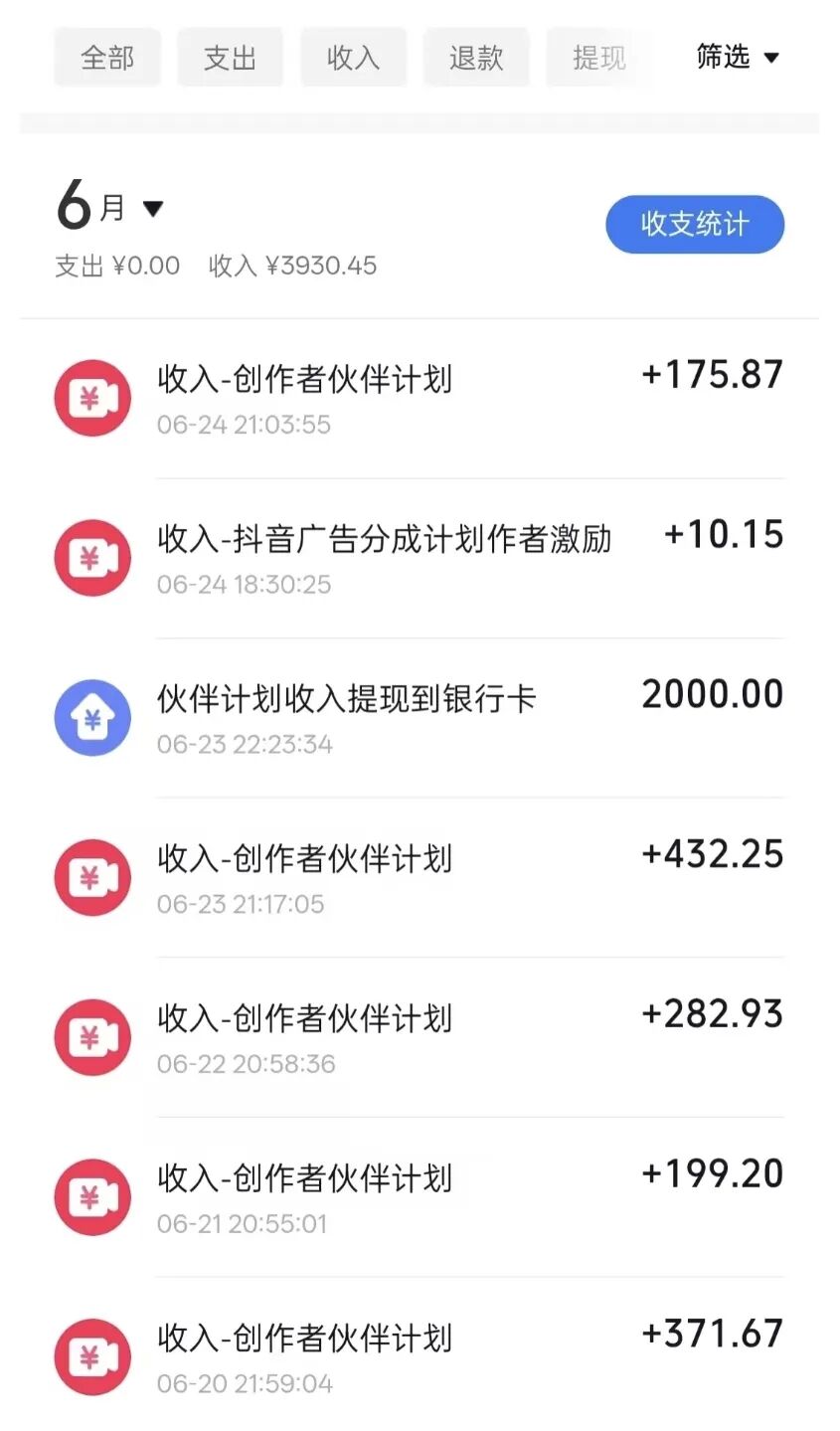View the 2000.00 提现到银行卡 transaction
Screen dimensions: 840x1431
(x=418, y=718)
